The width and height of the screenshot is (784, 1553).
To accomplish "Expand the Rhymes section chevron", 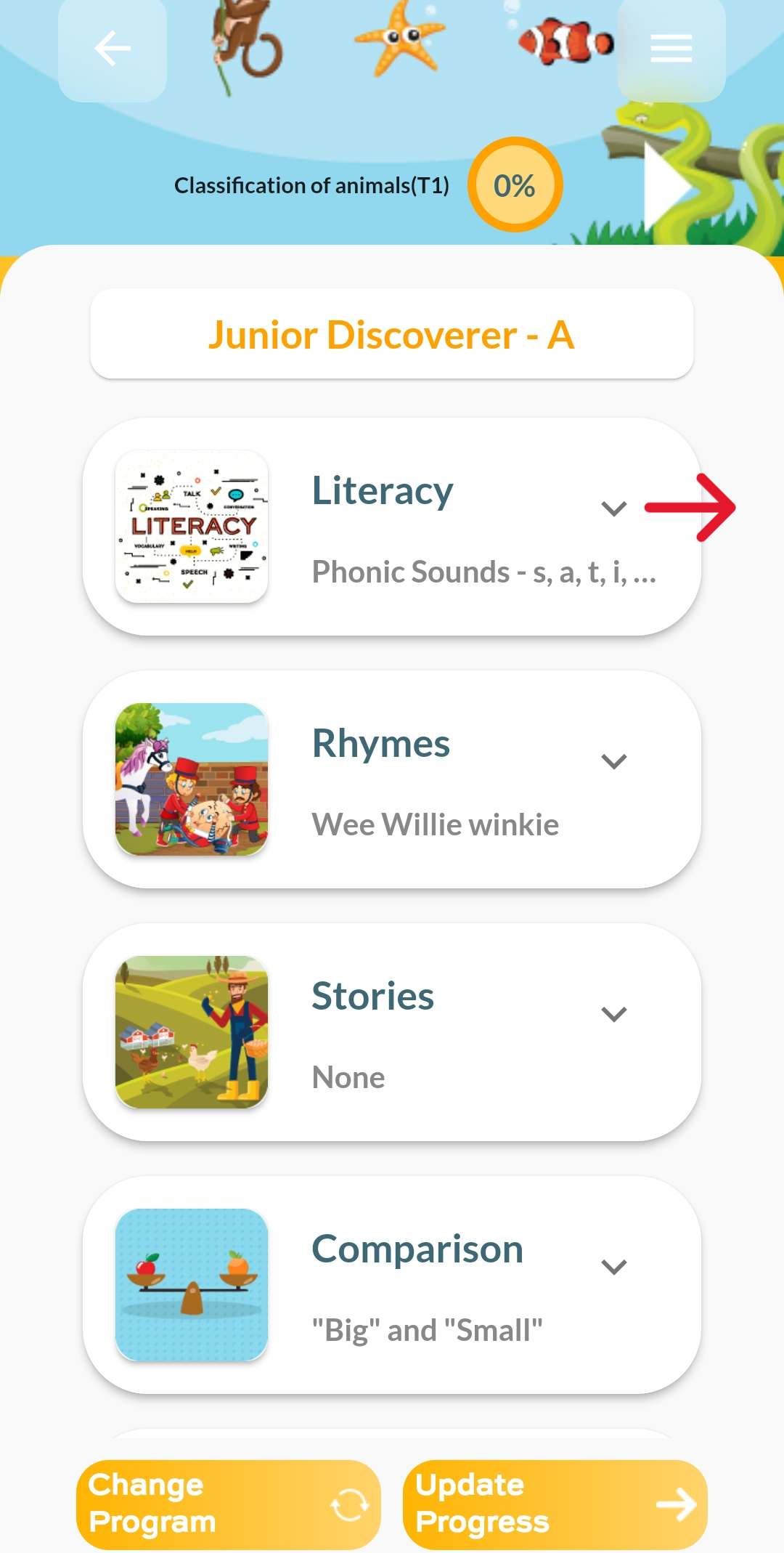I will [614, 761].
